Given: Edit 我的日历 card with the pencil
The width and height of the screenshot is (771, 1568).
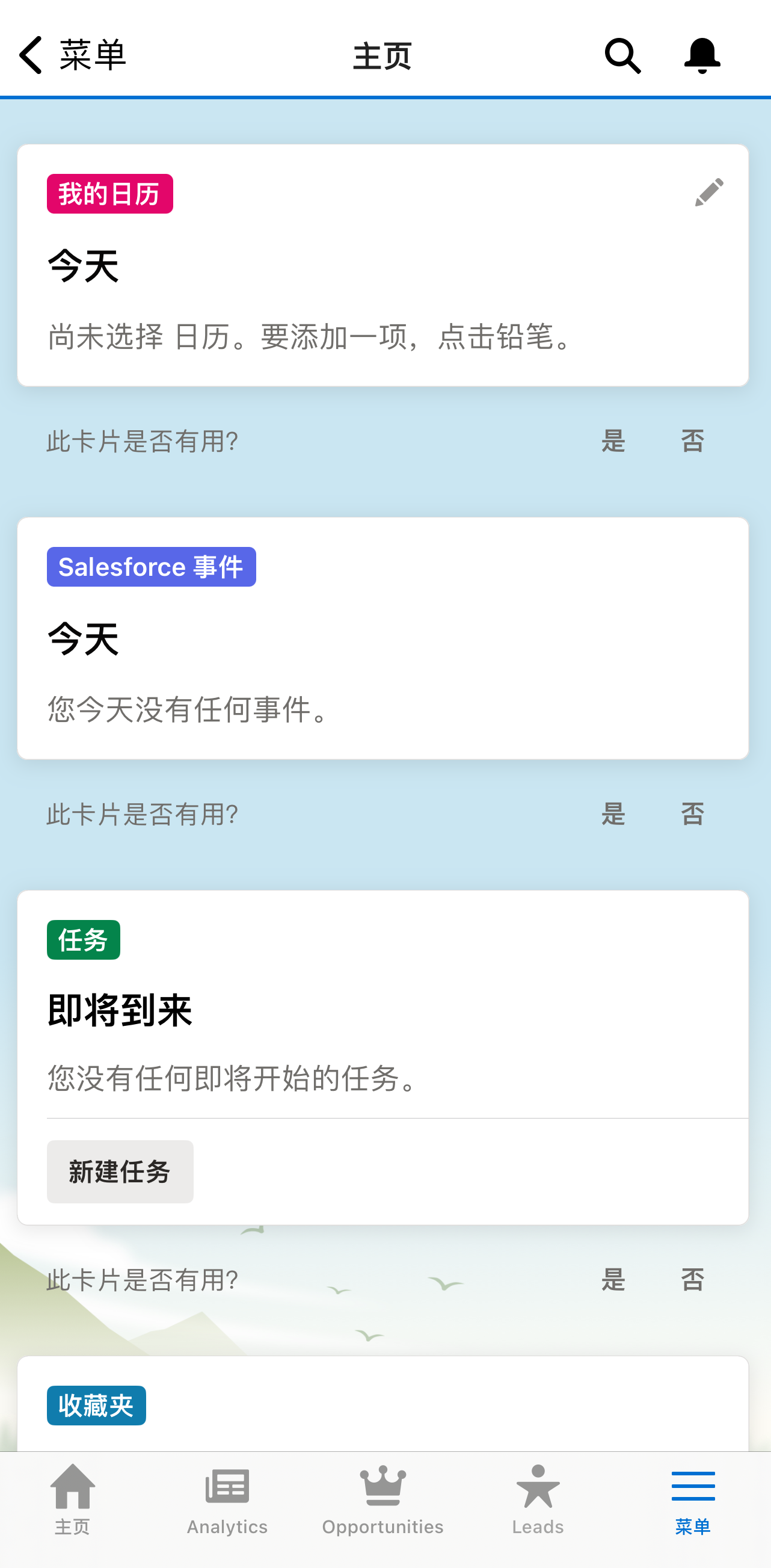Looking at the screenshot, I should coord(708,193).
